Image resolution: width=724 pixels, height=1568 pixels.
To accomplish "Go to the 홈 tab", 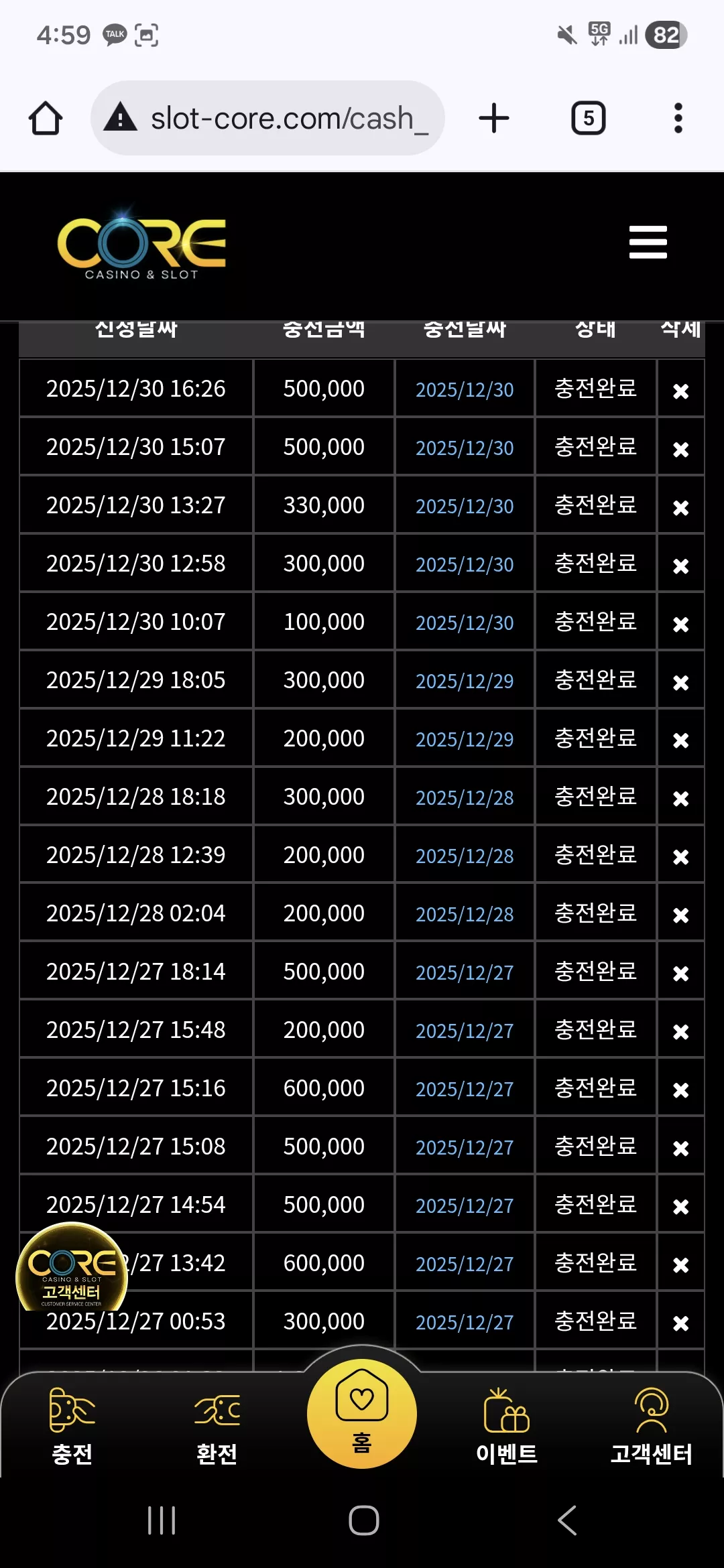I will tap(362, 1413).
